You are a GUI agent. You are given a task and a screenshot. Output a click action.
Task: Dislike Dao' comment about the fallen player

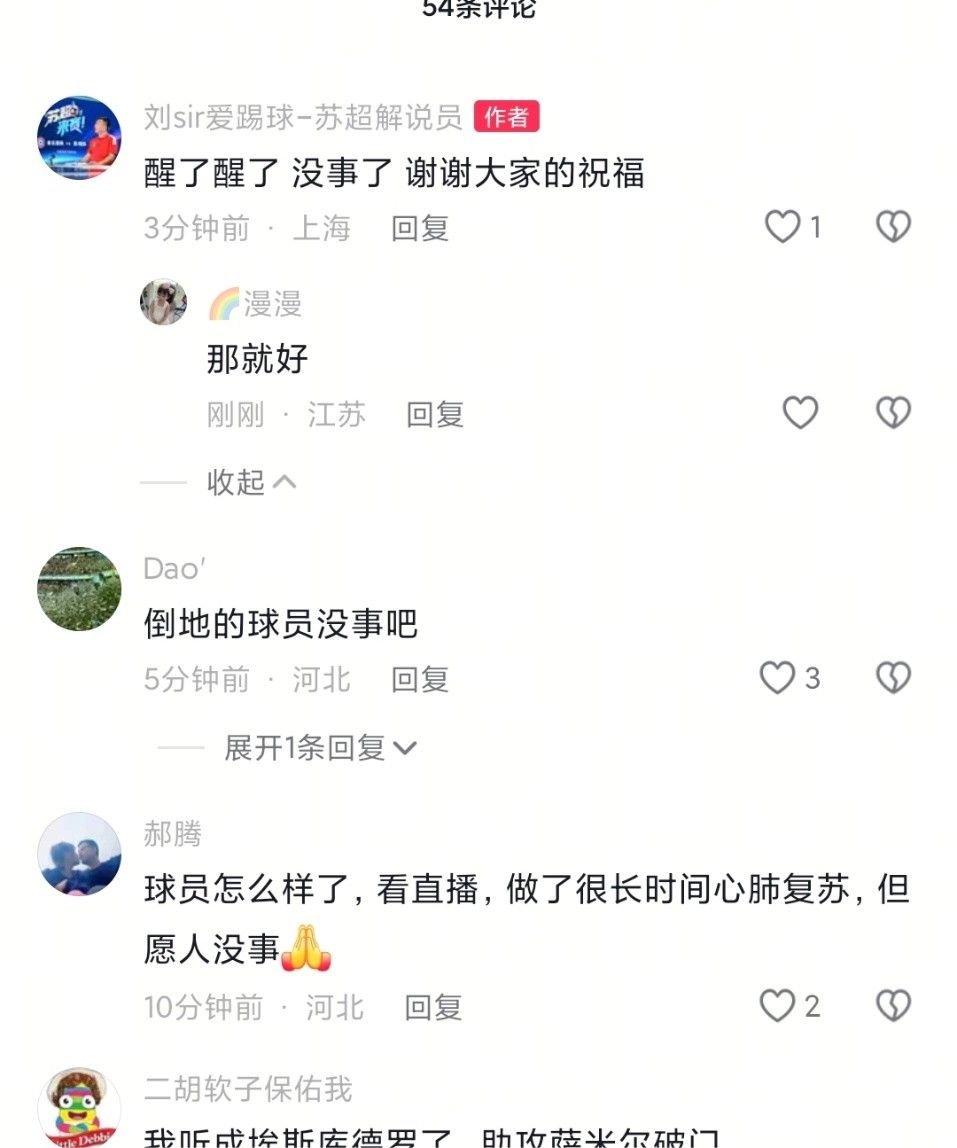pos(893,678)
